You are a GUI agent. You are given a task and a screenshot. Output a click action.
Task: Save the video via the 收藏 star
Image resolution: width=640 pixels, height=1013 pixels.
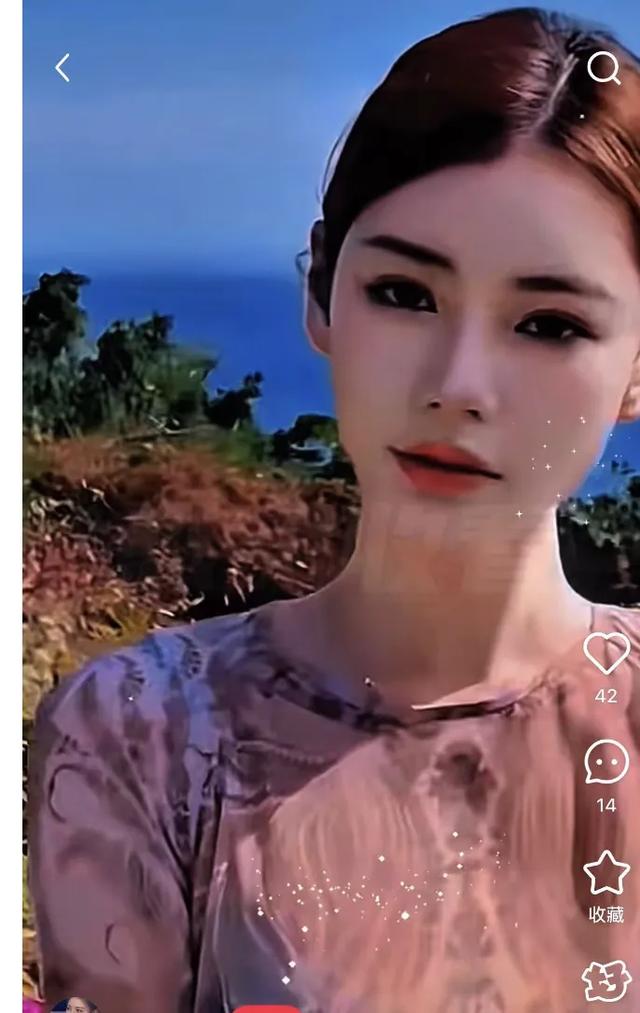(x=606, y=873)
